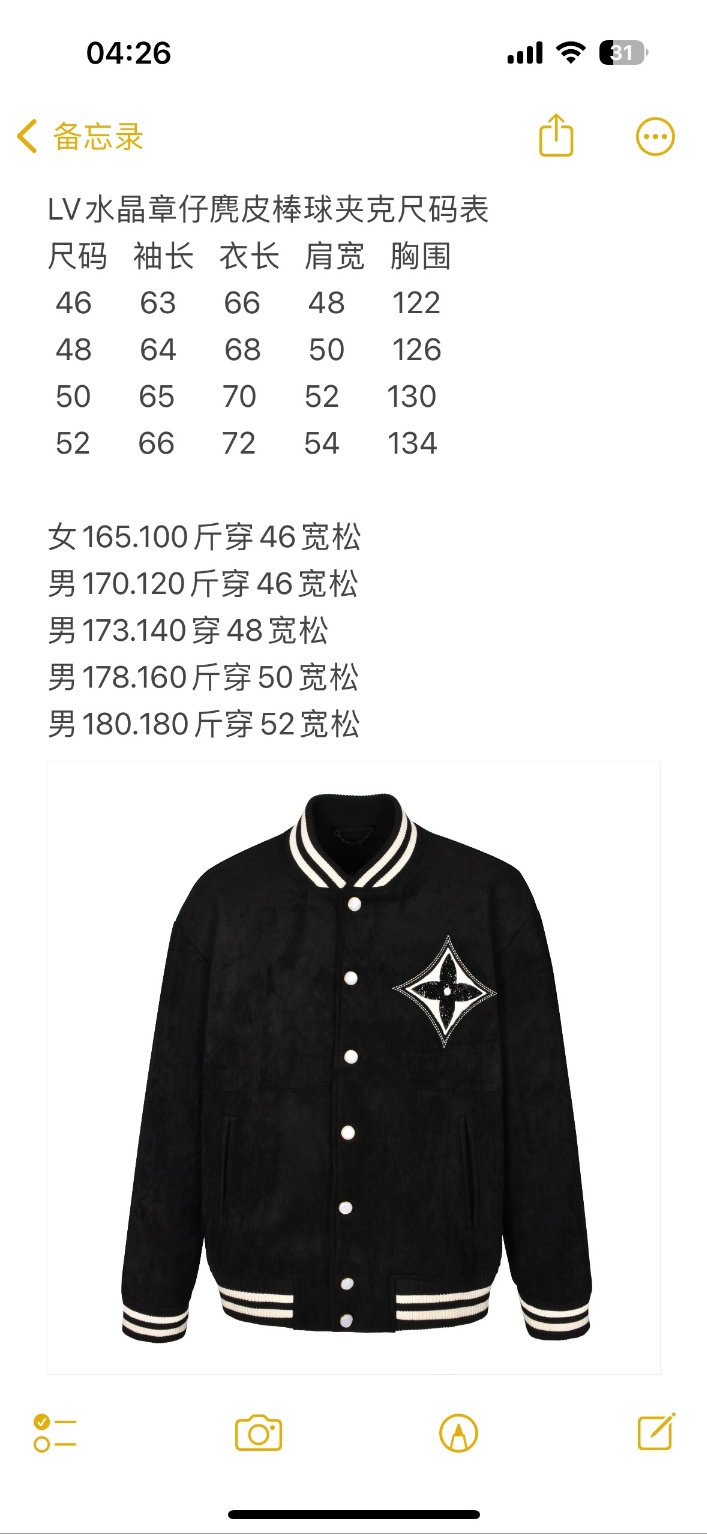707x1534 pixels.
Task: Open the more options menu
Action: [655, 137]
